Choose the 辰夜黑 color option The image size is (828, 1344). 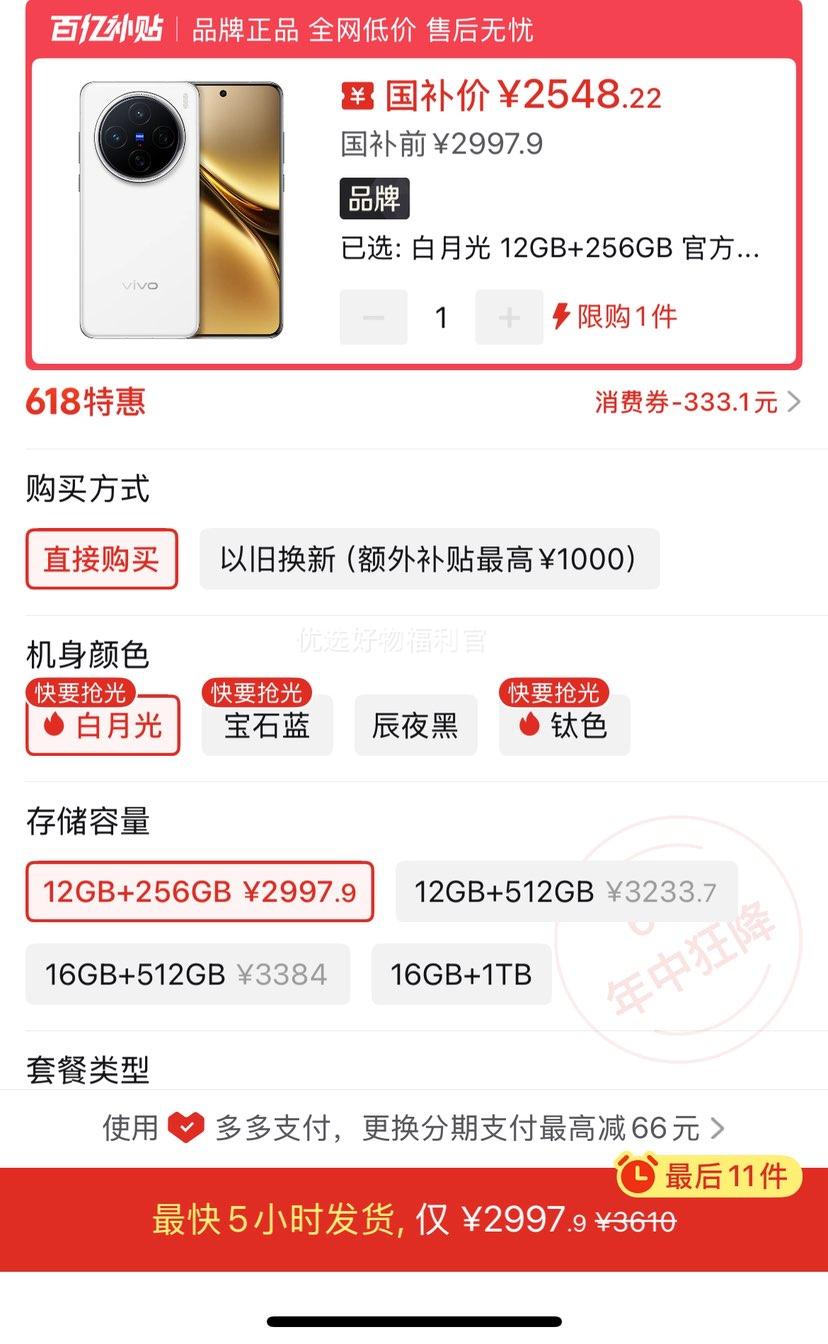pos(416,725)
